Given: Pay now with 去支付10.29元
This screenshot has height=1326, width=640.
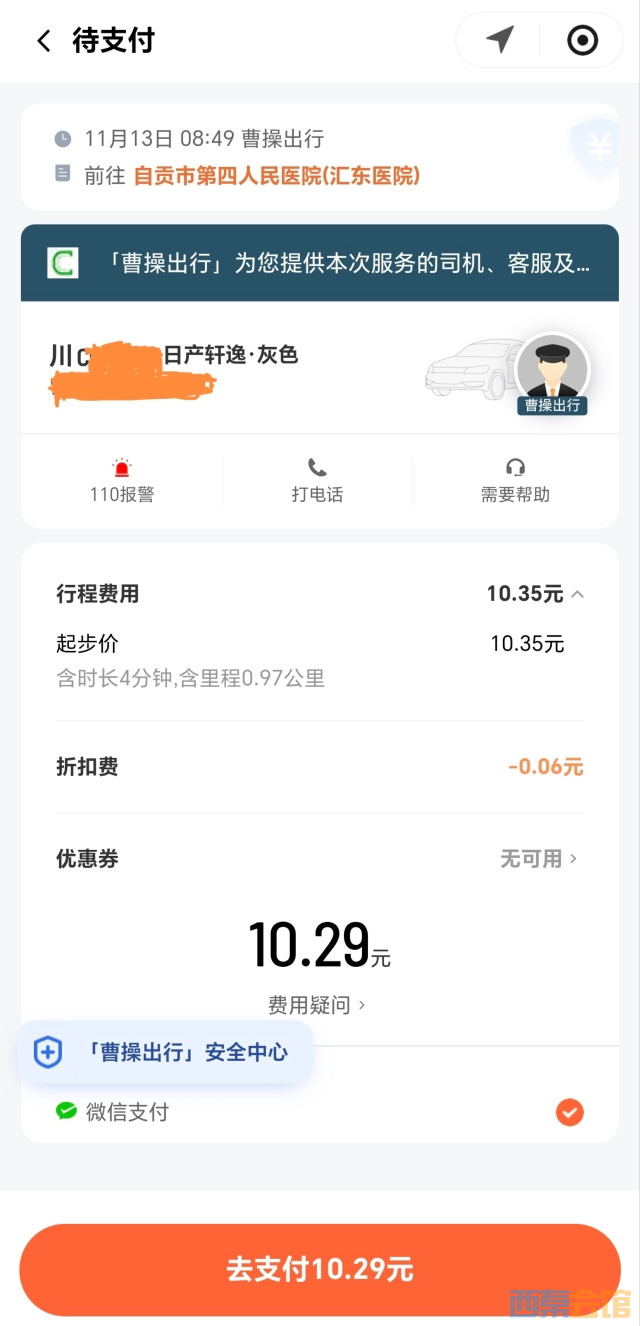Looking at the screenshot, I should pos(320,1270).
